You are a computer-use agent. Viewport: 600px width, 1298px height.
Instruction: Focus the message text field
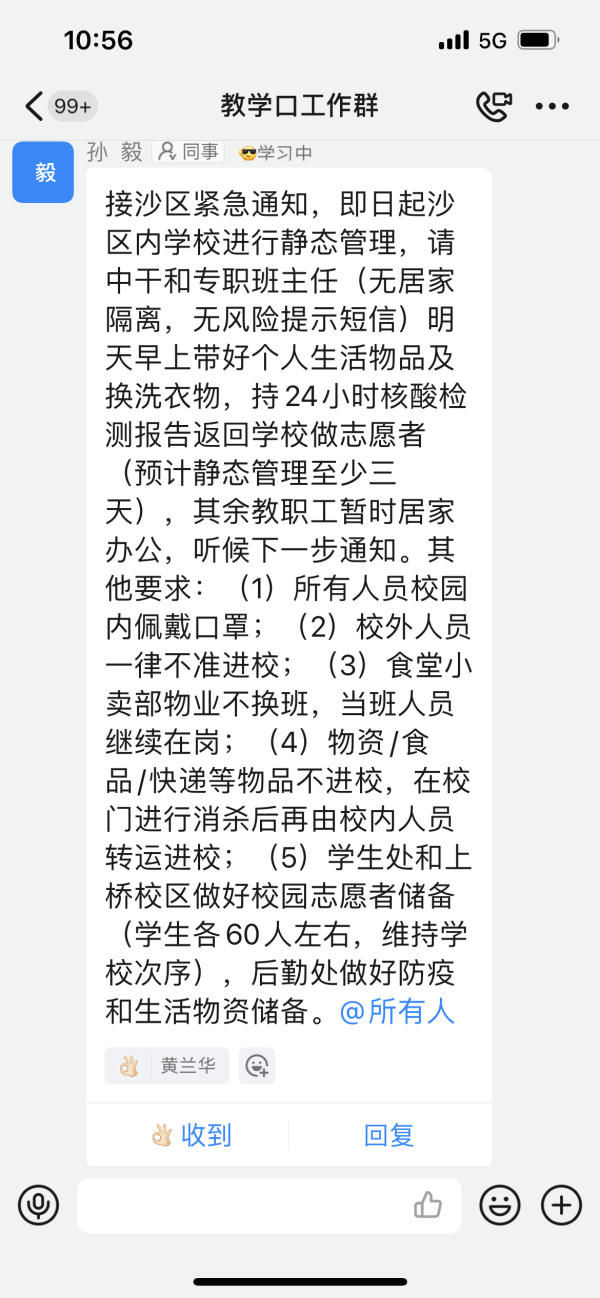point(240,1205)
